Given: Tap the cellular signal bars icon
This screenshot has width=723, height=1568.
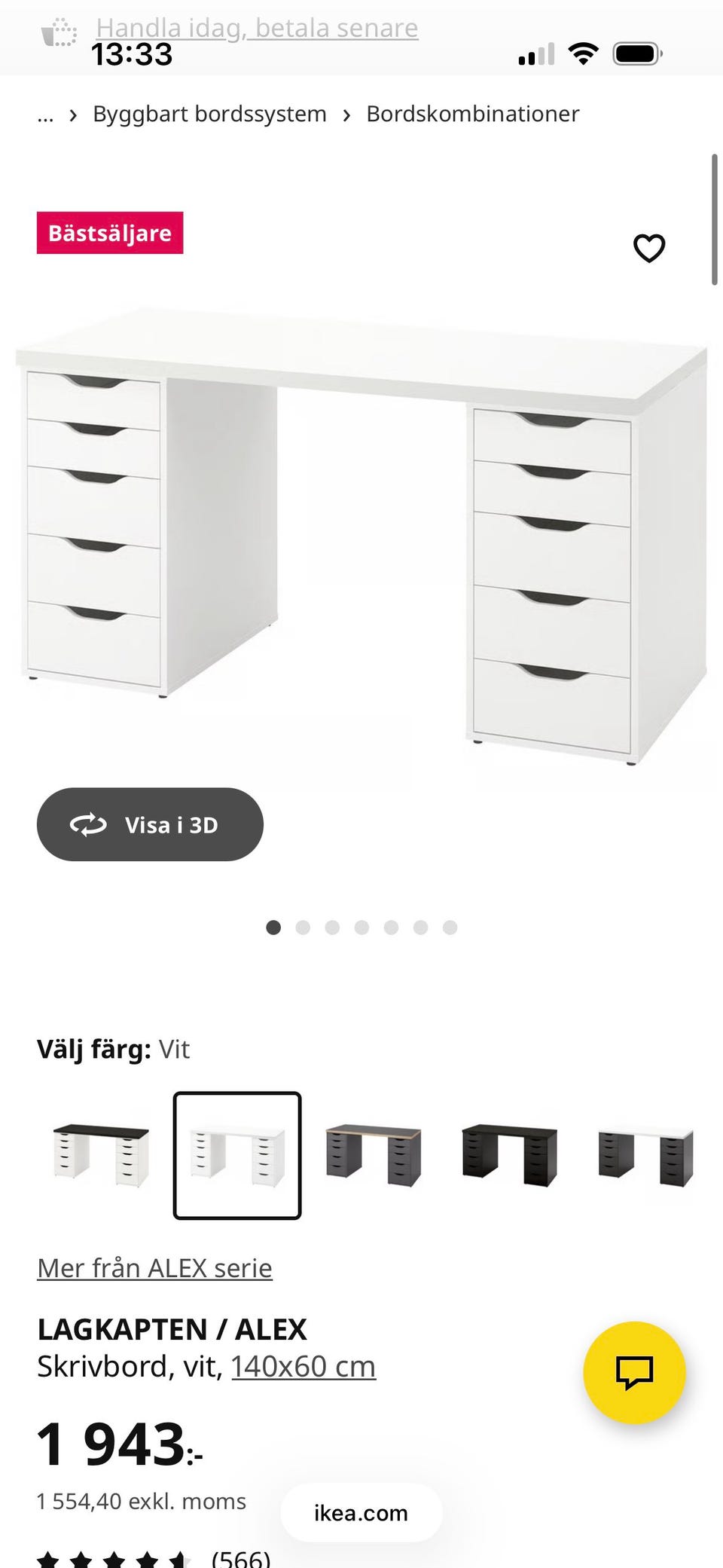Looking at the screenshot, I should click(x=536, y=53).
